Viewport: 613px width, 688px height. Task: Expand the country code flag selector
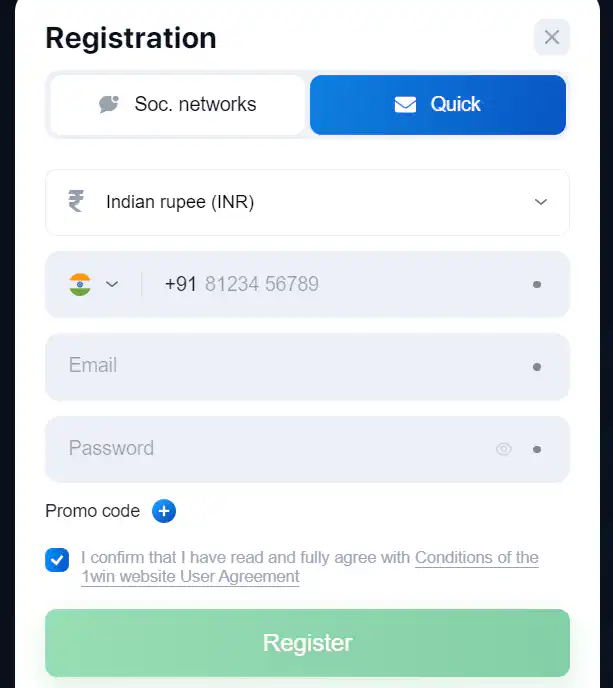pos(94,284)
